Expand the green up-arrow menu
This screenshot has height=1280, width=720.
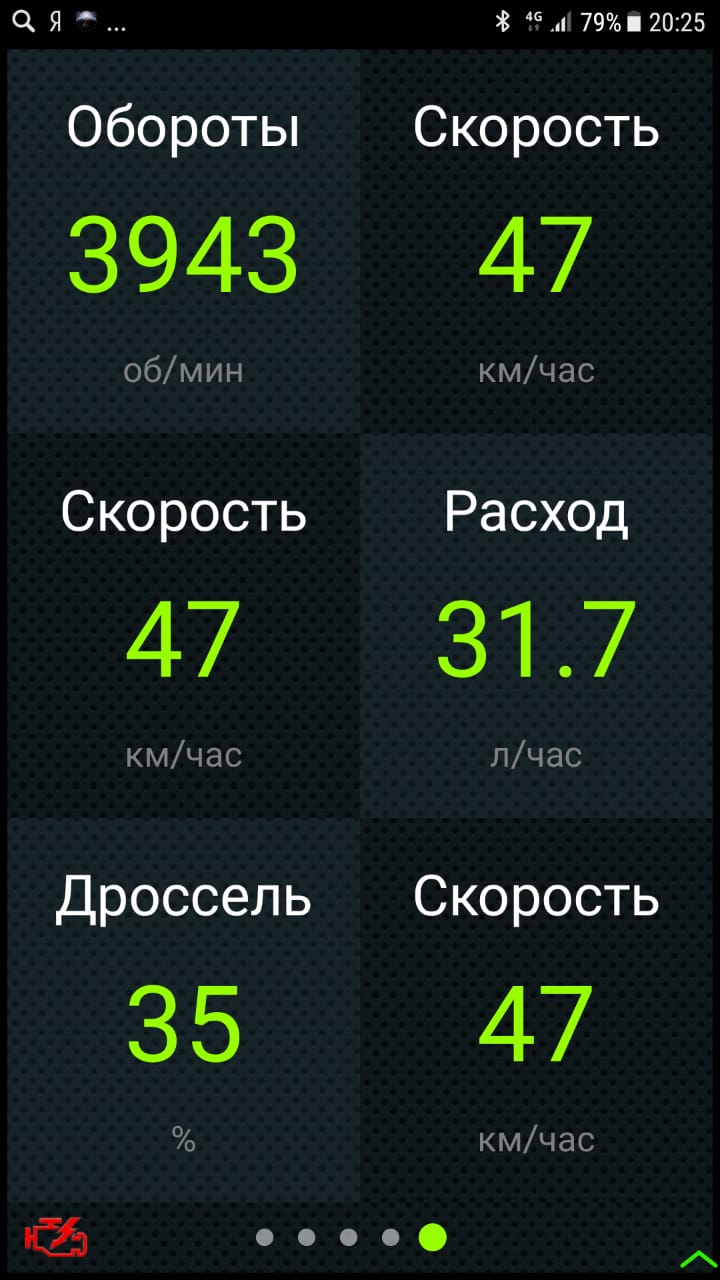pos(696,1258)
